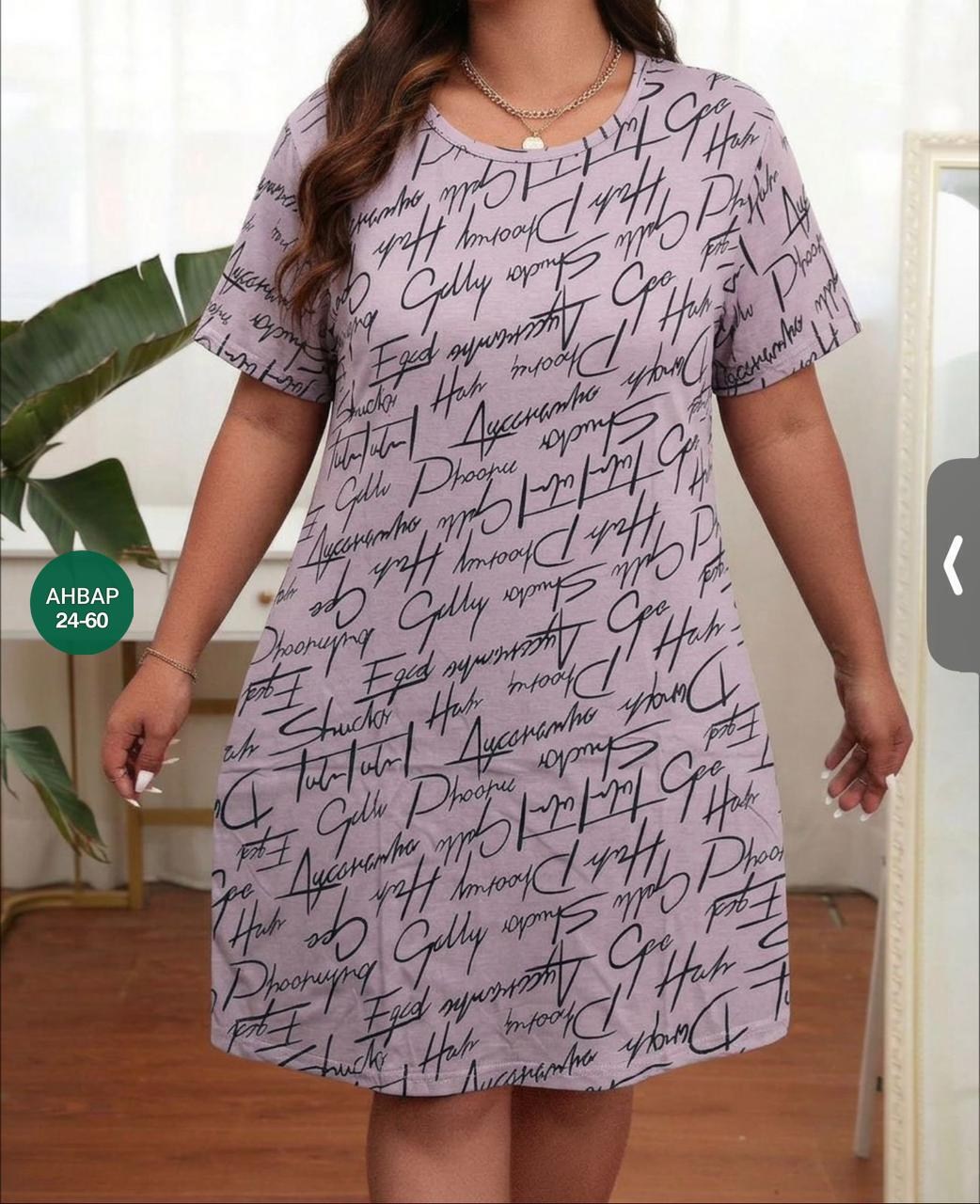Open the side panel arrow handle

point(954,565)
